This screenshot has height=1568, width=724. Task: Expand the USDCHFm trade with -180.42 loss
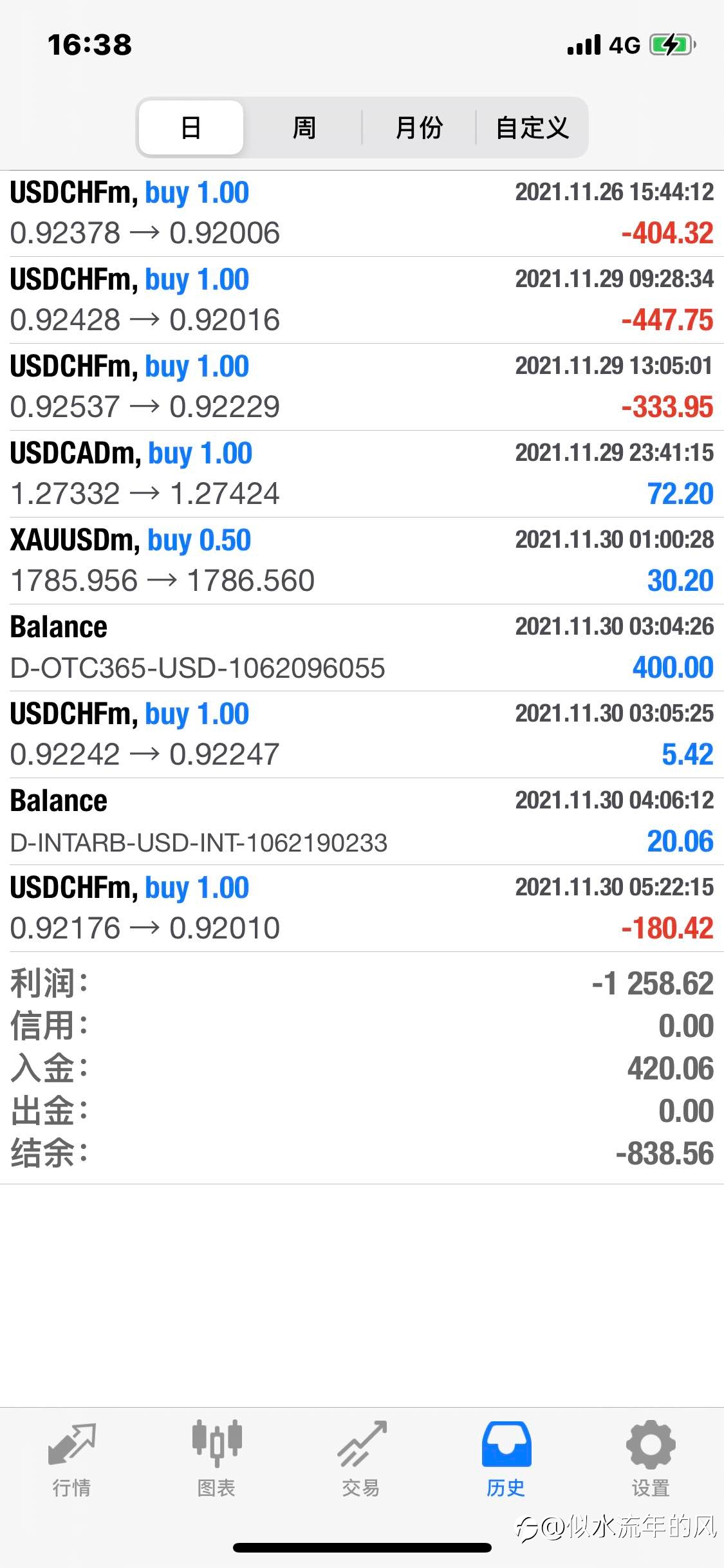[362, 908]
